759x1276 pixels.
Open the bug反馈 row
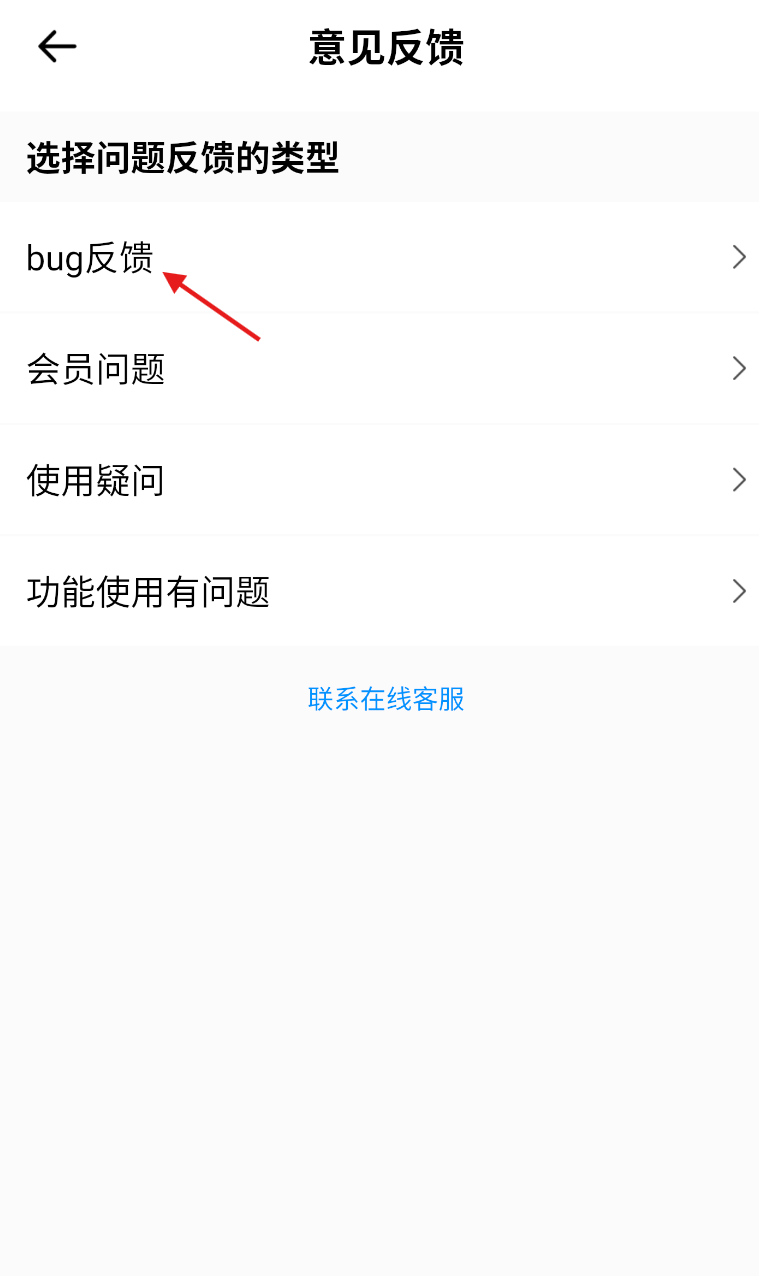pyautogui.click(x=379, y=257)
